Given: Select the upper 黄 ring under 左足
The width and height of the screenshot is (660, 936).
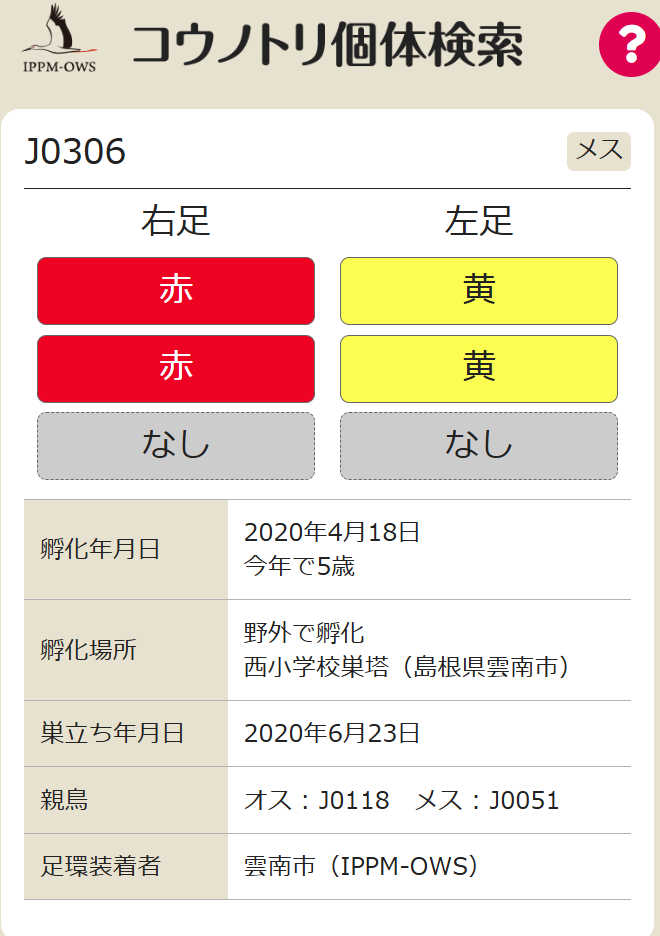Looking at the screenshot, I should (479, 291).
